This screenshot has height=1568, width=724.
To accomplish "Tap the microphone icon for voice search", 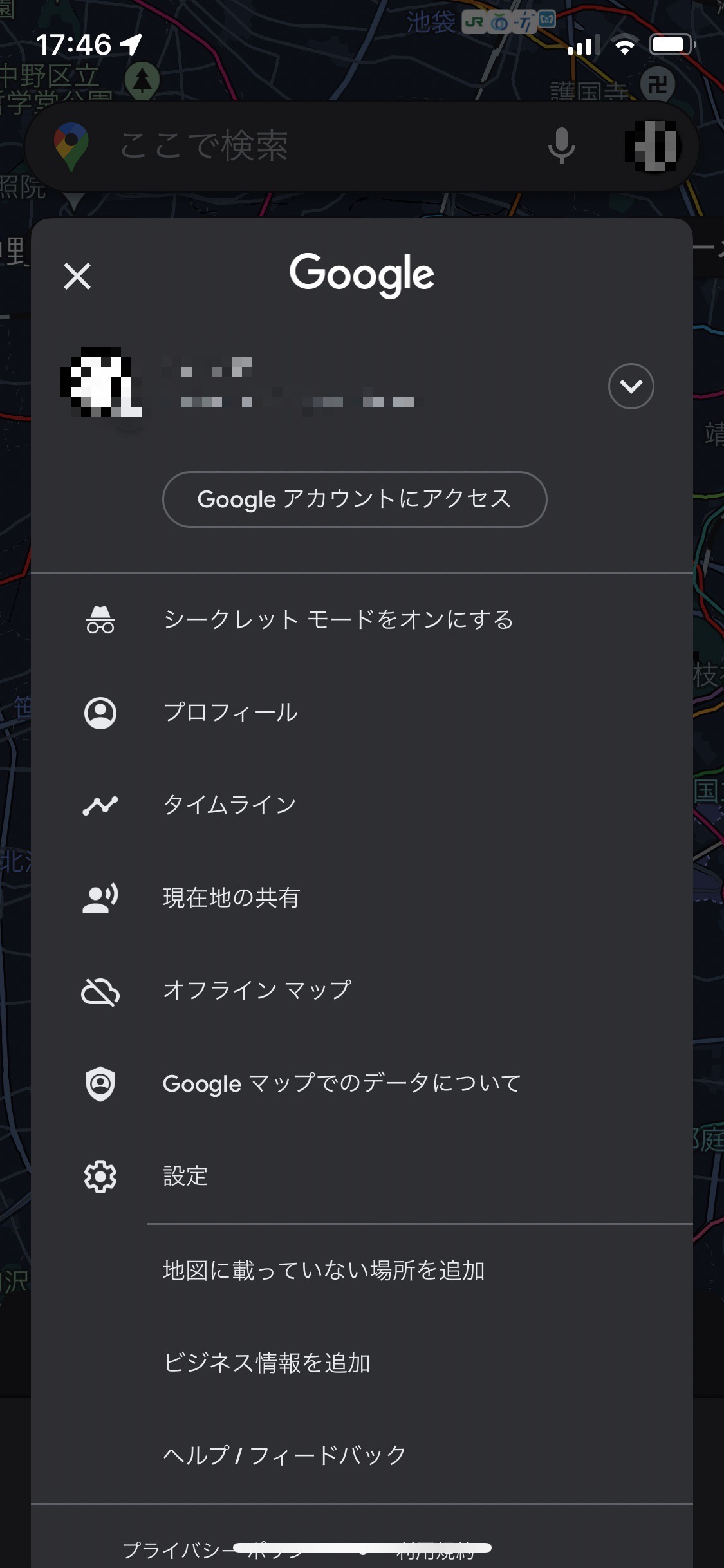I will click(x=562, y=146).
